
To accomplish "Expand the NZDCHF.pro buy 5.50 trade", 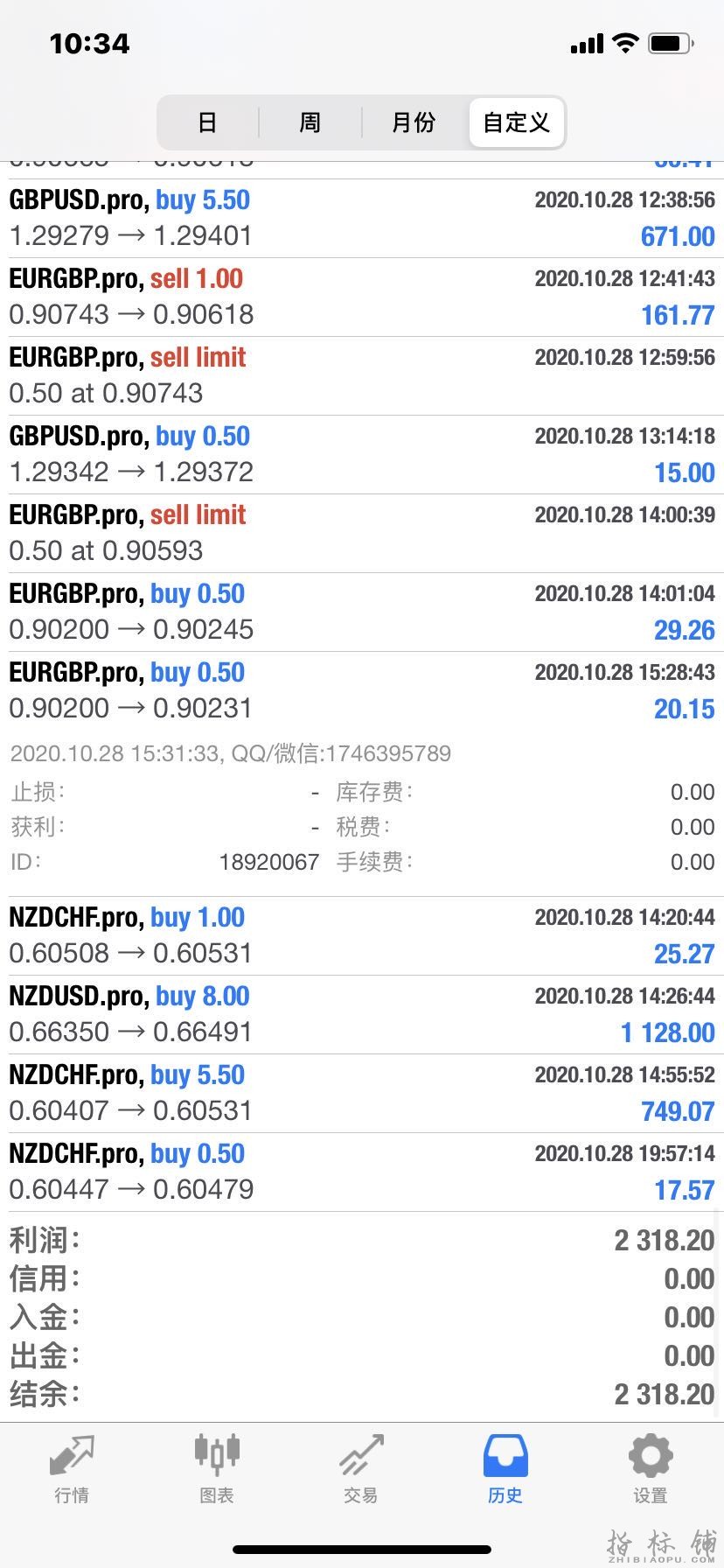I will pyautogui.click(x=362, y=1093).
